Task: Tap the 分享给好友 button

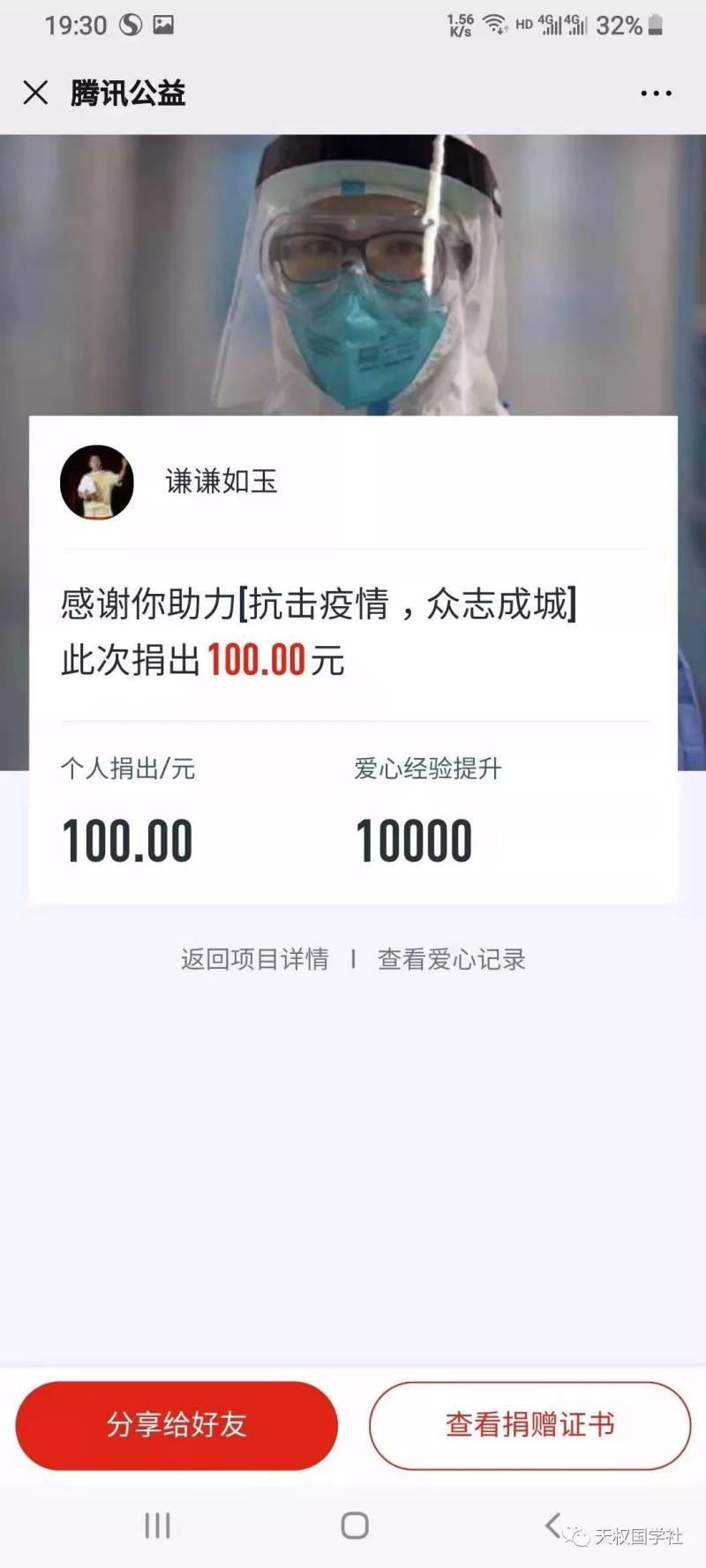Action: tap(176, 1424)
